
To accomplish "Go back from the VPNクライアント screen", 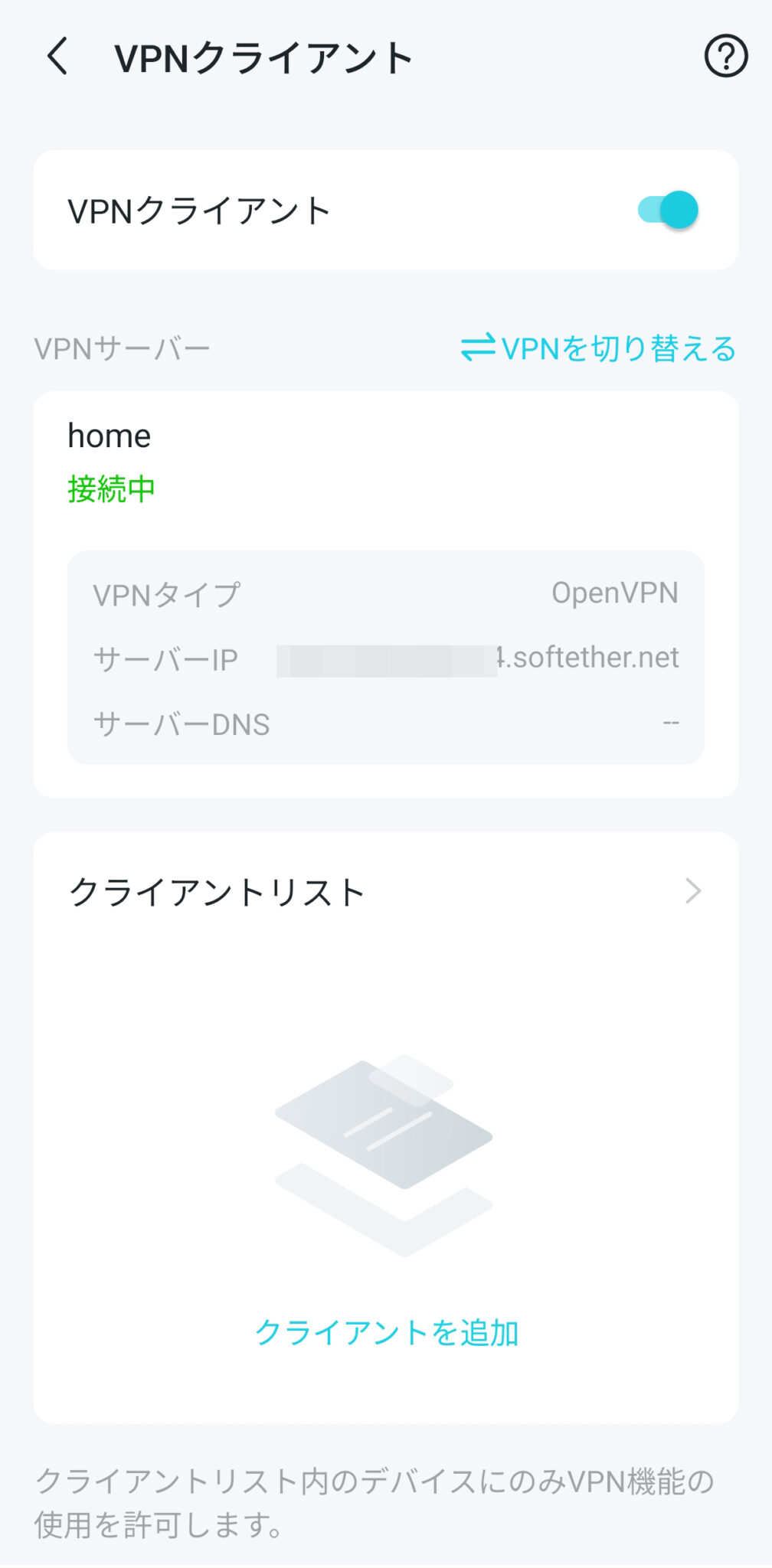I will click(x=58, y=57).
